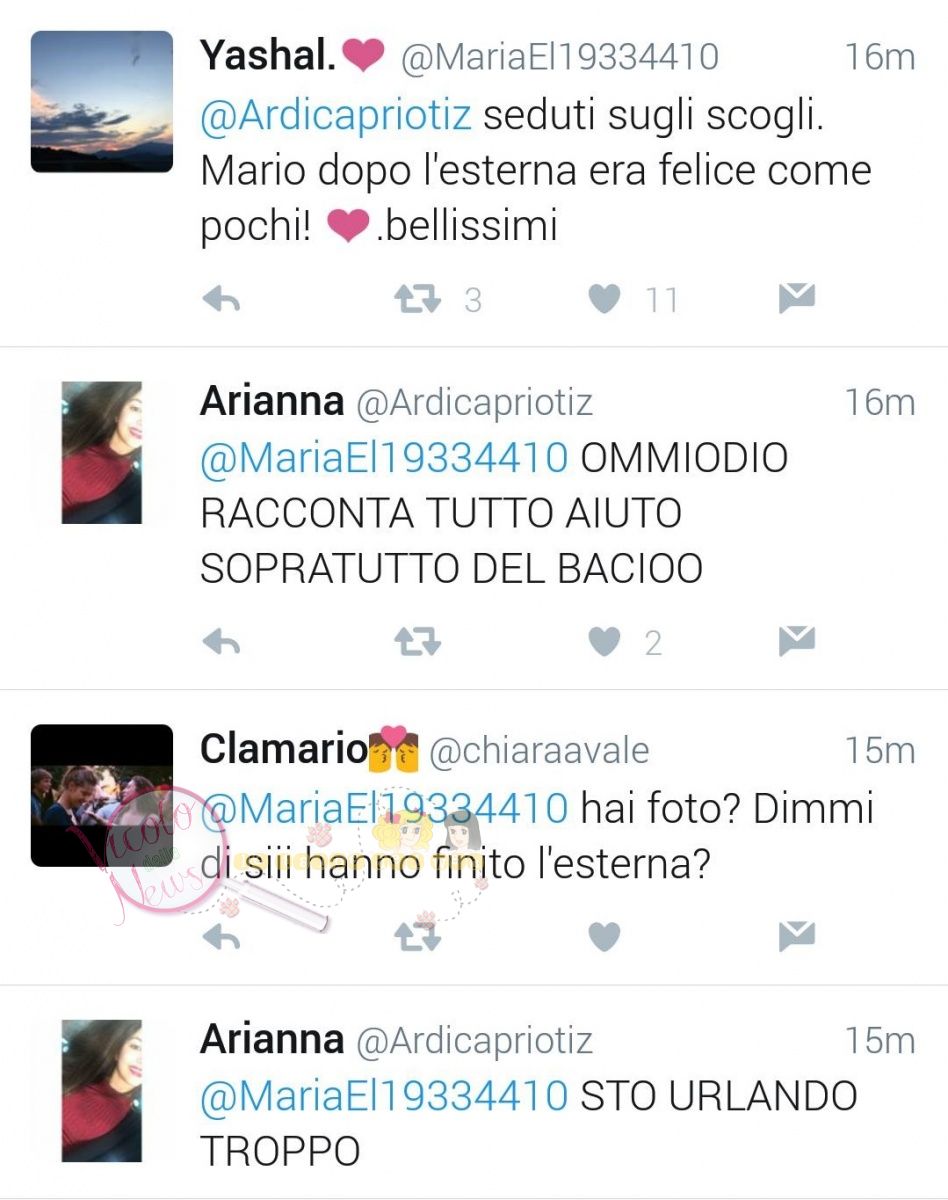Screen dimensions: 948x1200
Task: Retweet Yashal's tweet with 3 retweets
Action: (x=417, y=299)
